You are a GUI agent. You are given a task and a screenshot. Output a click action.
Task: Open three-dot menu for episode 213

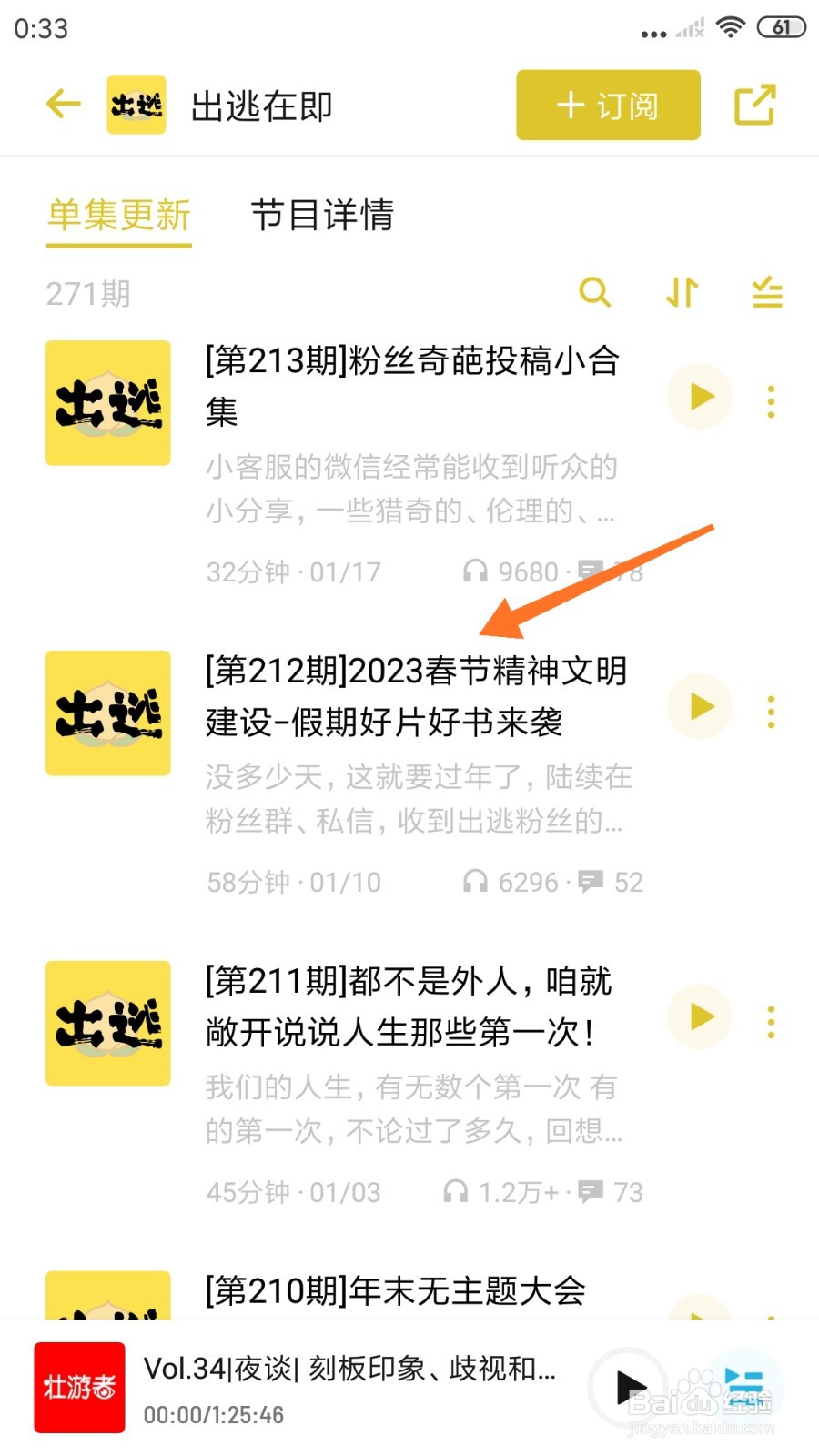coord(771,396)
